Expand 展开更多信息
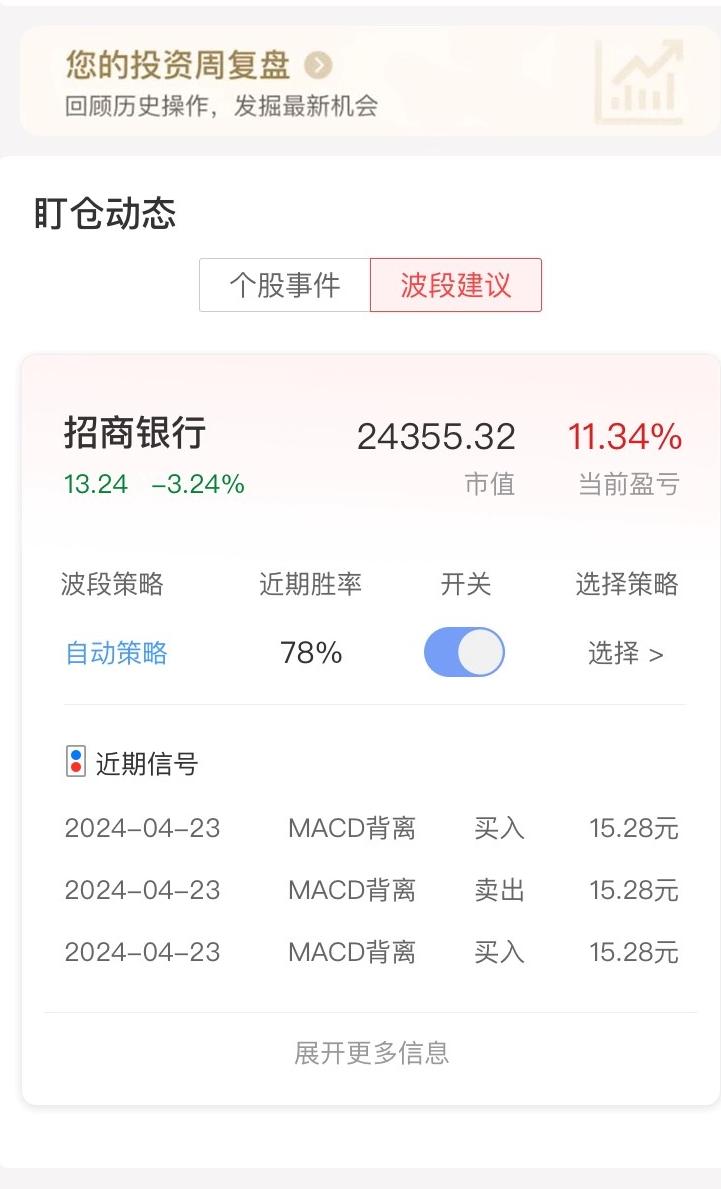The image size is (721, 1189). 371,1052
